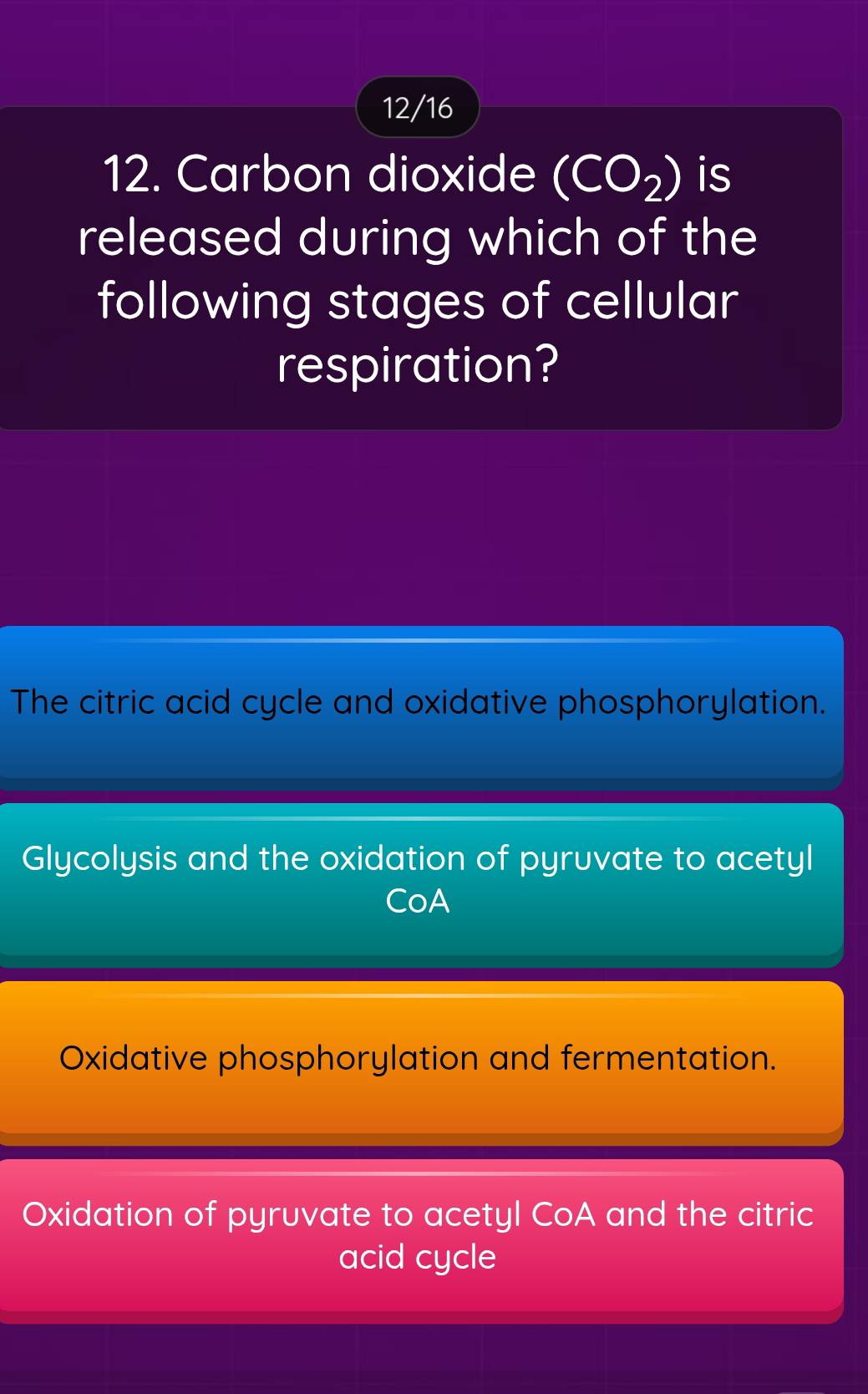Tap the question card about carbon dioxide
This screenshot has width=868, height=1394.
tap(419, 267)
